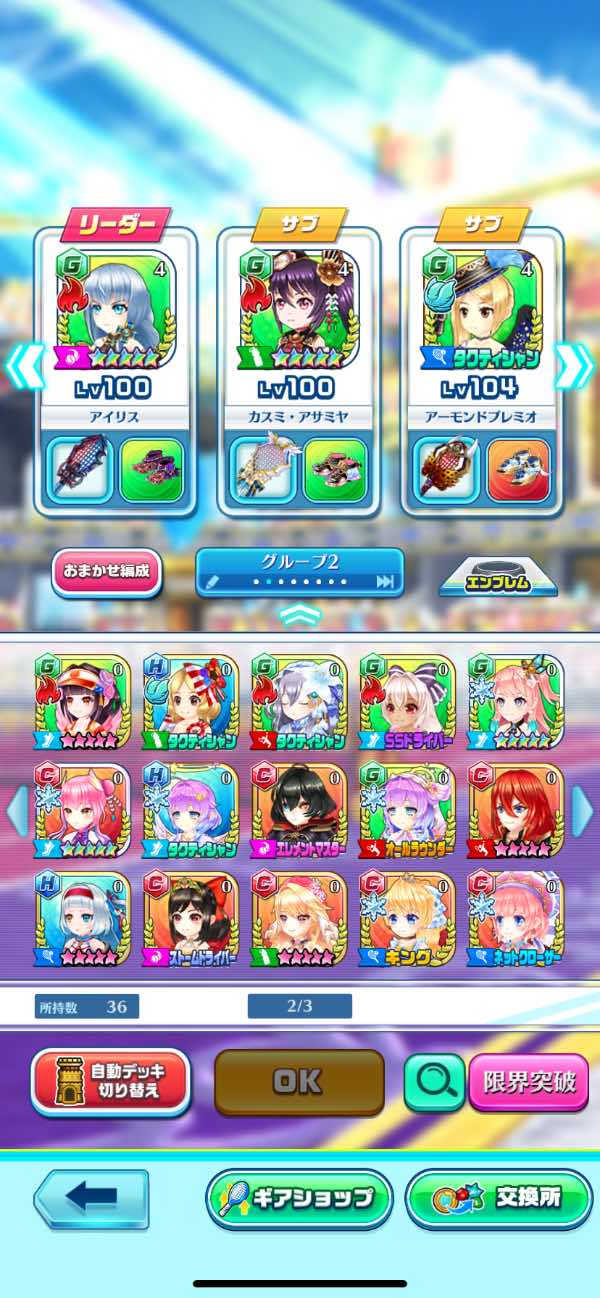Go to the previous team with left arrow
The image size is (600, 1298).
coord(23,367)
